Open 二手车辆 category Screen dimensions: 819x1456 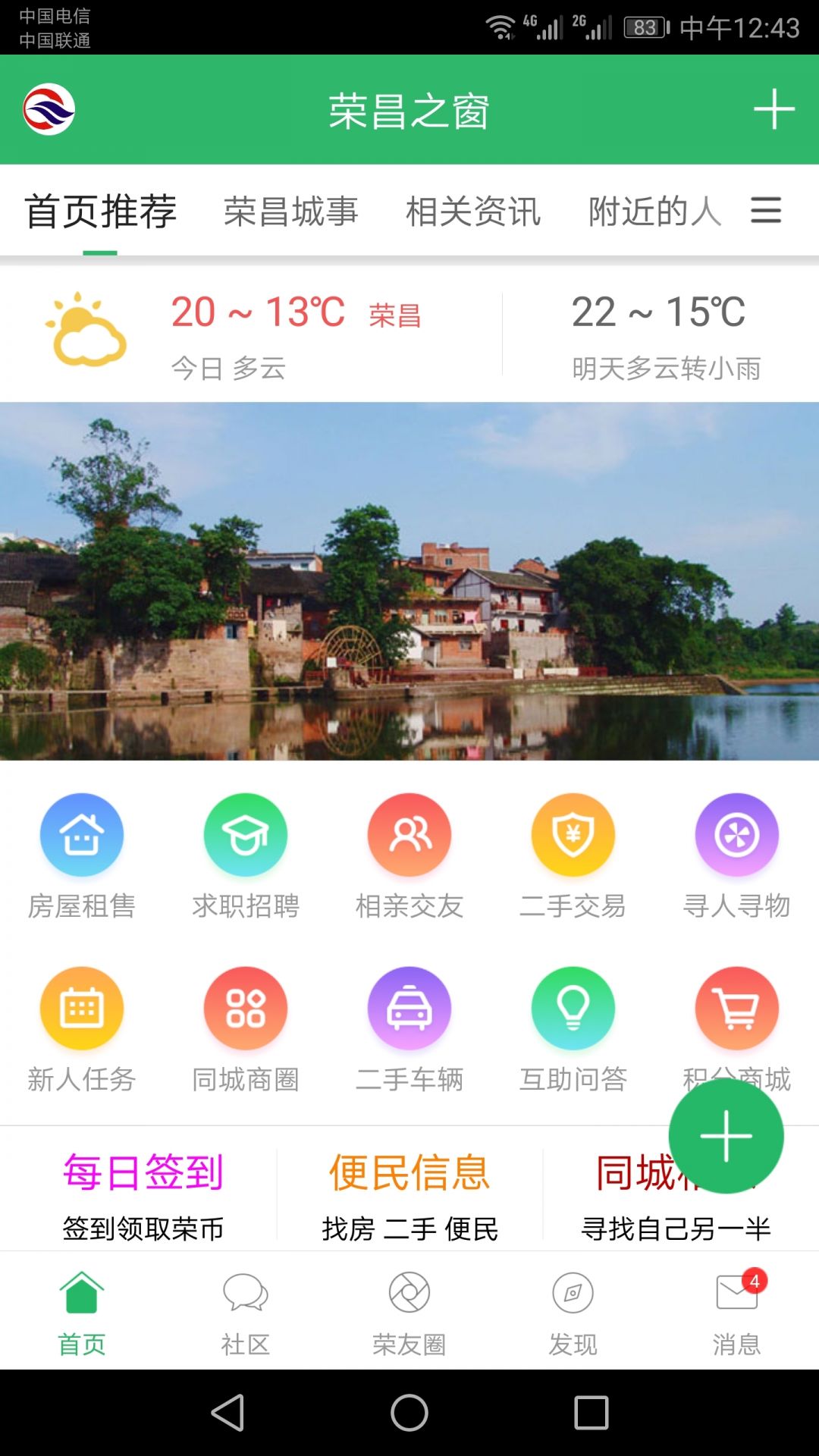tap(409, 1028)
